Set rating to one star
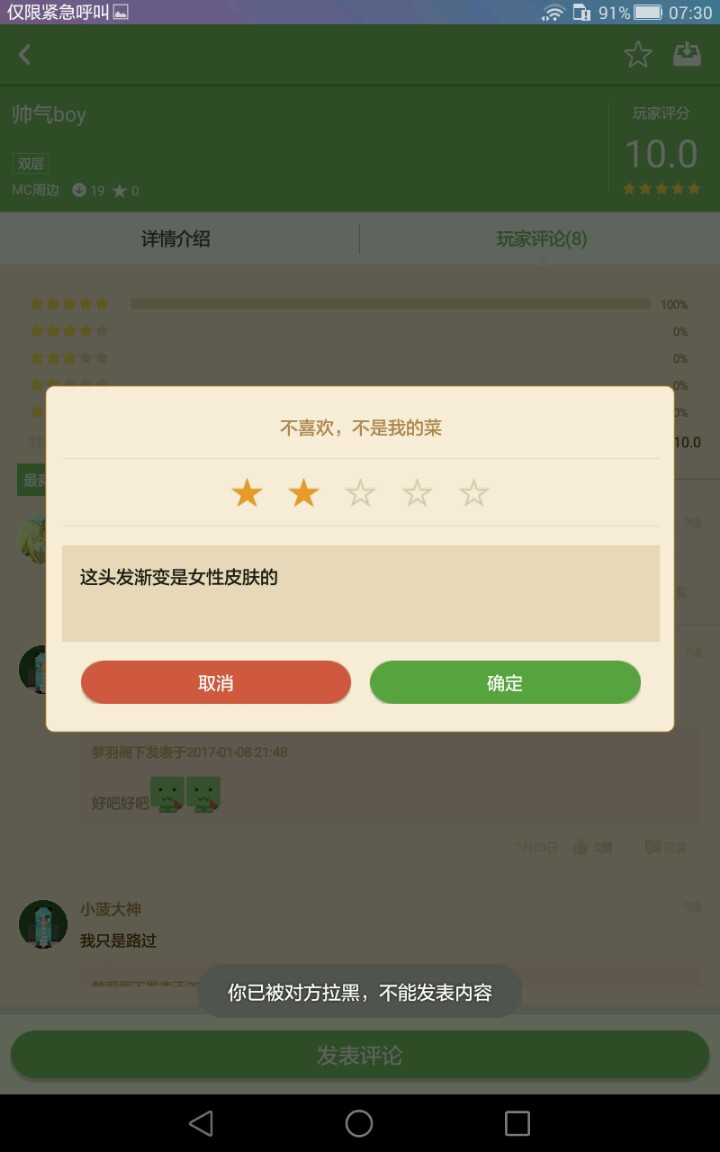This screenshot has height=1152, width=720. (246, 493)
